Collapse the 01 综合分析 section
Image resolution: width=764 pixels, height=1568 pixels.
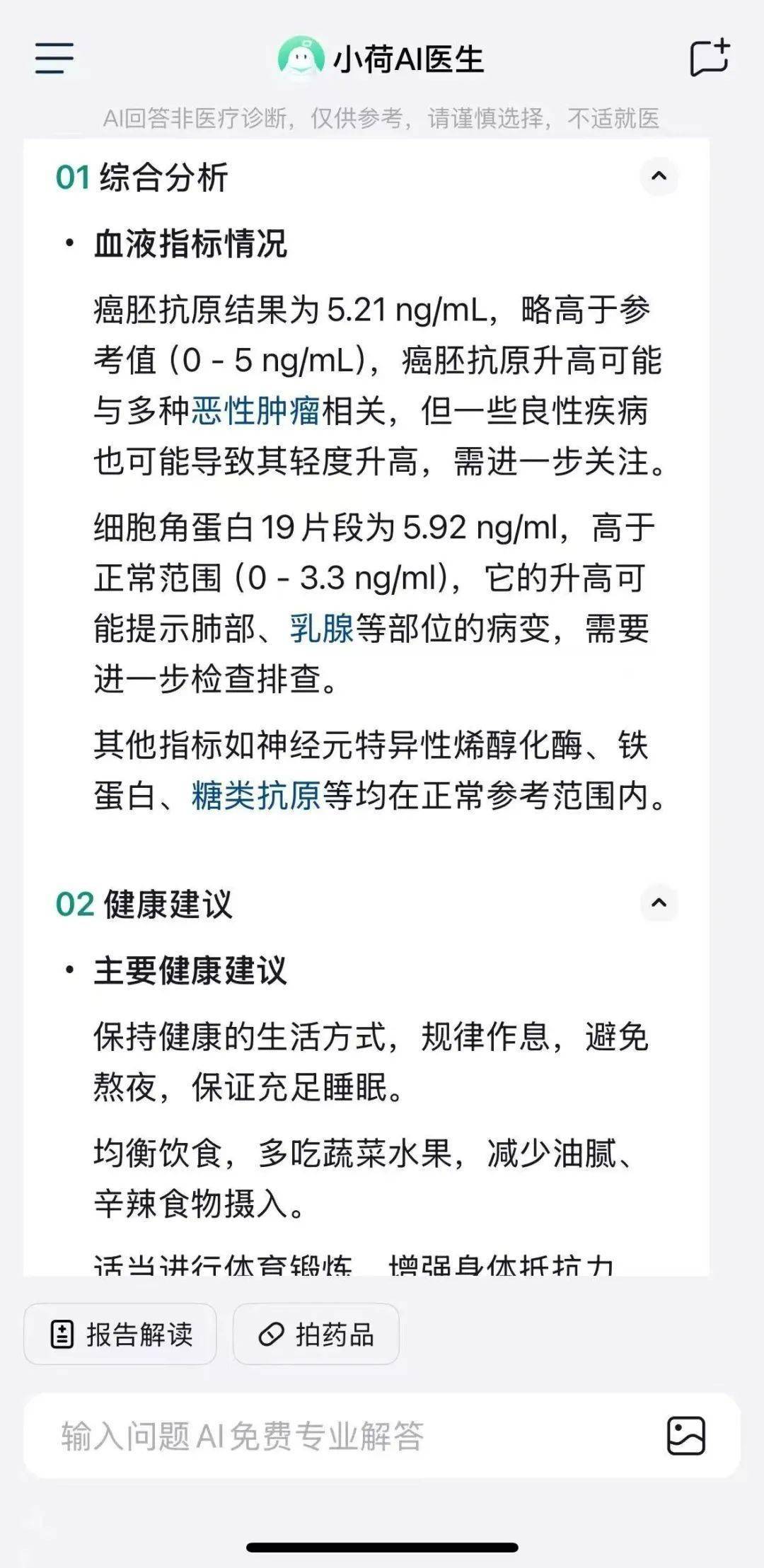click(x=659, y=176)
